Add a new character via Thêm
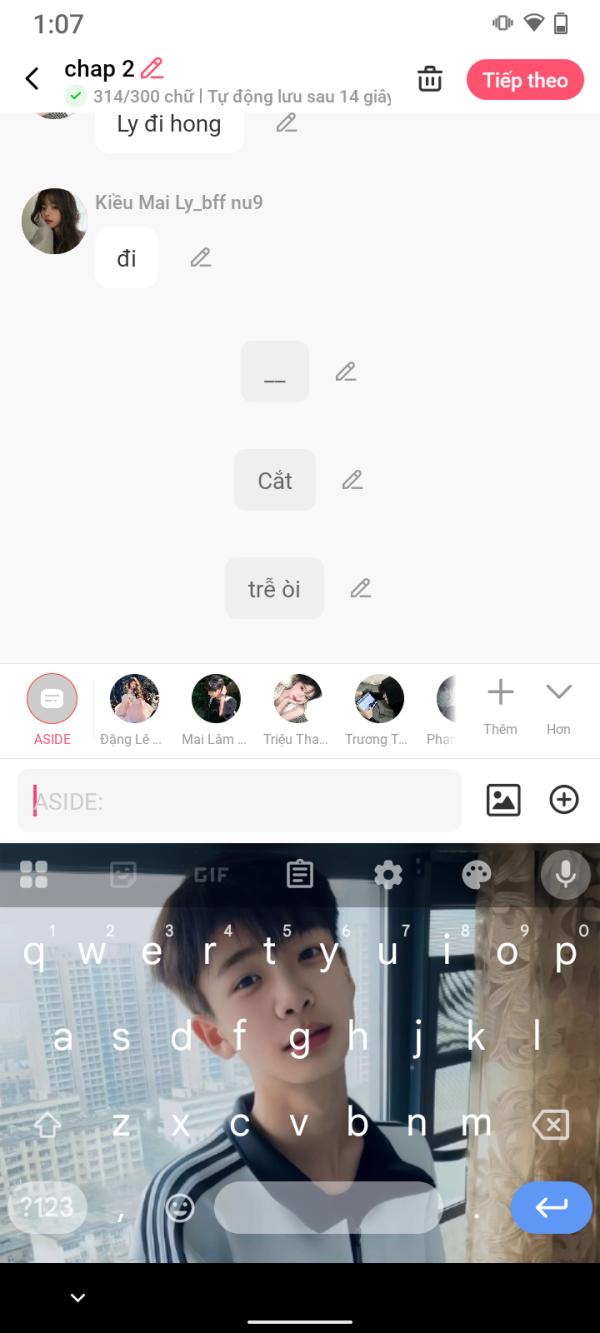Image resolution: width=600 pixels, height=1333 pixels. click(x=500, y=706)
